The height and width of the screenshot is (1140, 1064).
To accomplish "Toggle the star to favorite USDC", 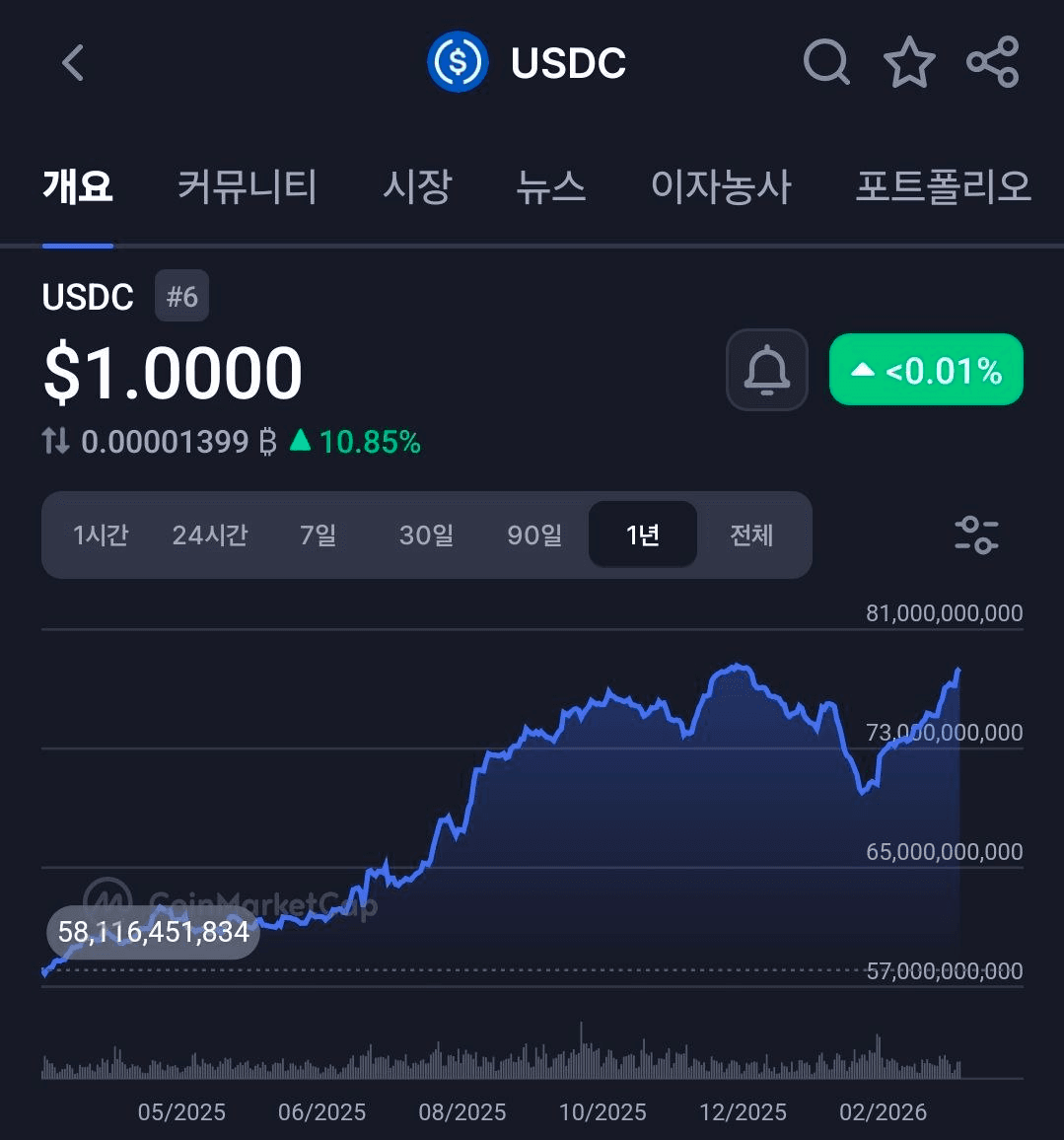I will [x=909, y=62].
